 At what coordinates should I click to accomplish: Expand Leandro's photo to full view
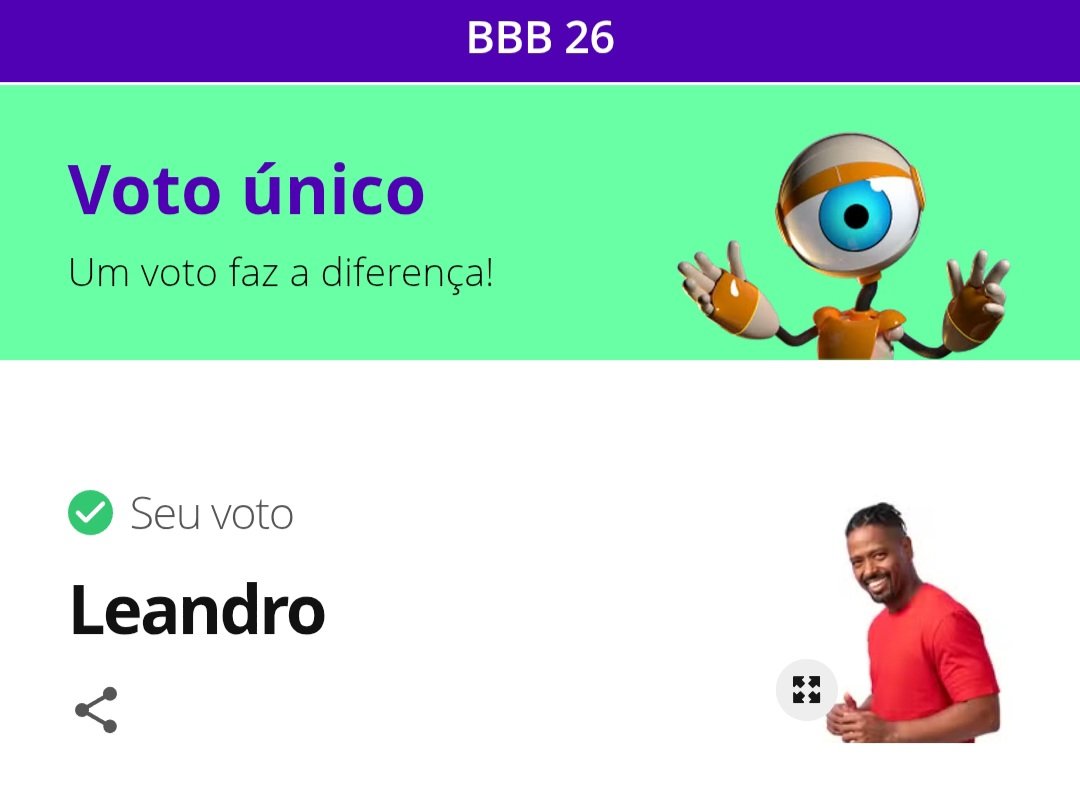click(806, 689)
